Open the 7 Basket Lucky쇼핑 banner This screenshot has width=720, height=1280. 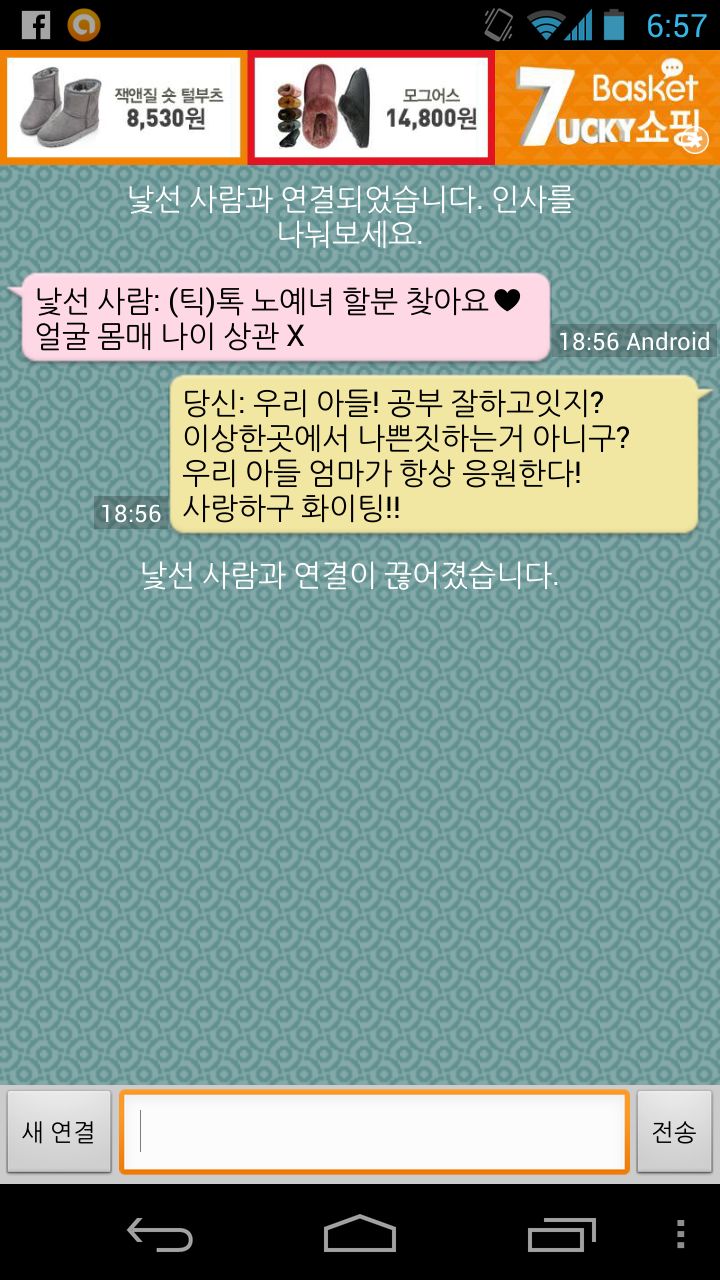click(x=608, y=107)
